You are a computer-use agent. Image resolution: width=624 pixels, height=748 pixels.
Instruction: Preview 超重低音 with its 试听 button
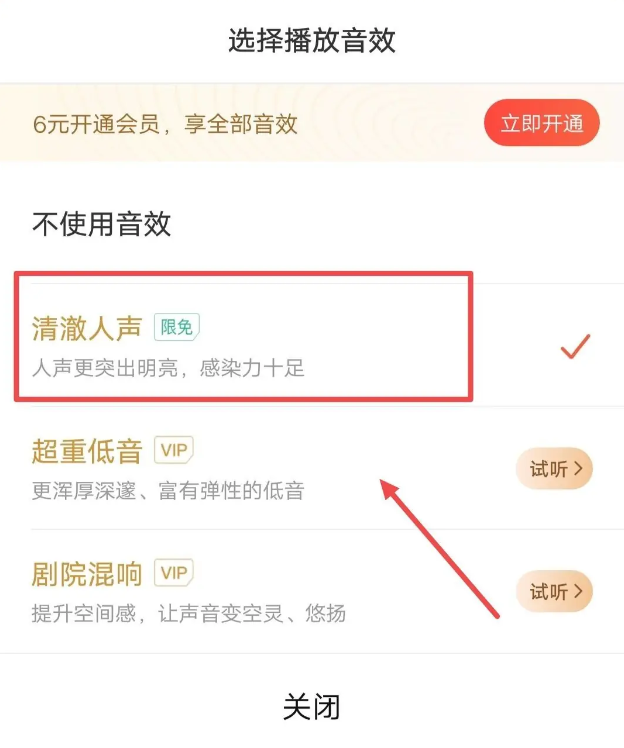click(x=554, y=469)
